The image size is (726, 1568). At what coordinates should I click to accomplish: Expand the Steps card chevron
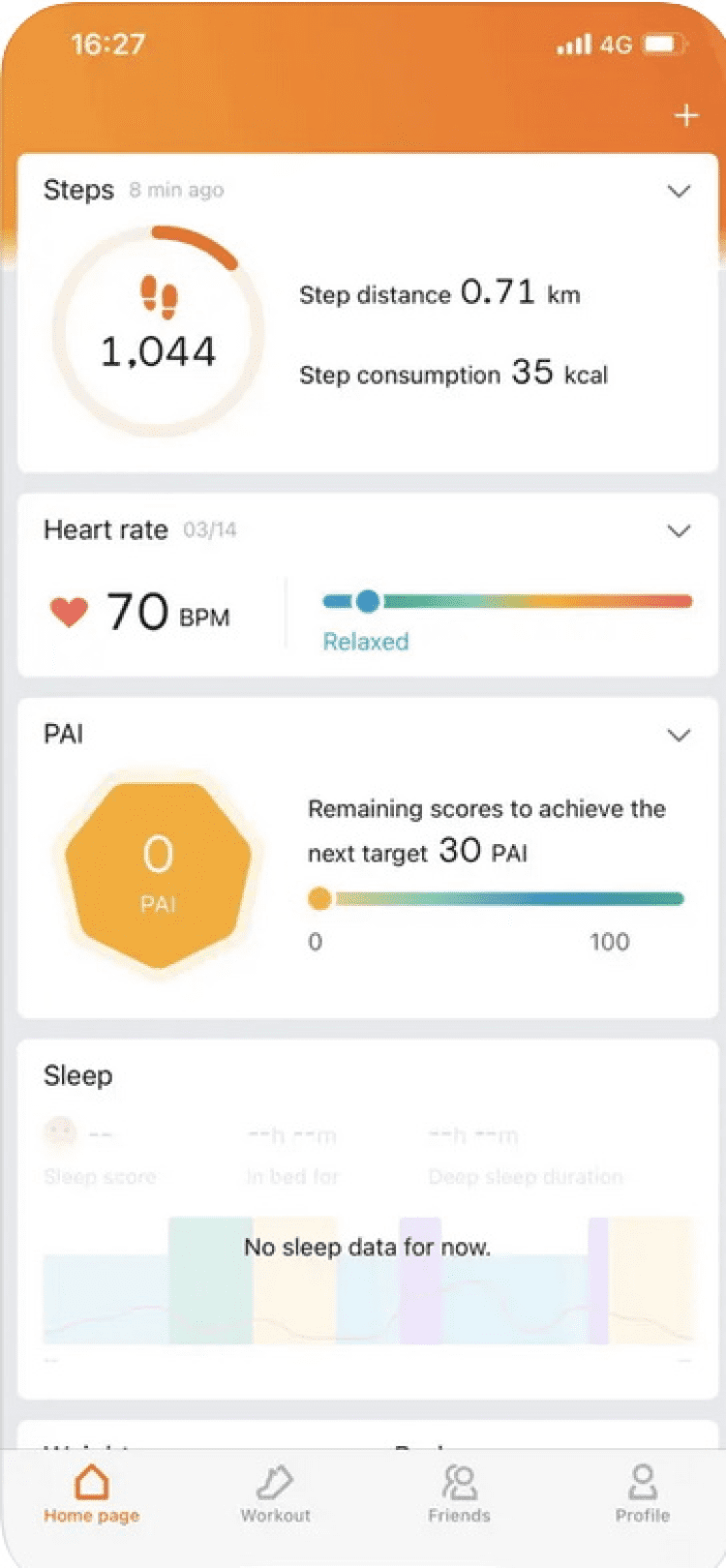click(680, 191)
